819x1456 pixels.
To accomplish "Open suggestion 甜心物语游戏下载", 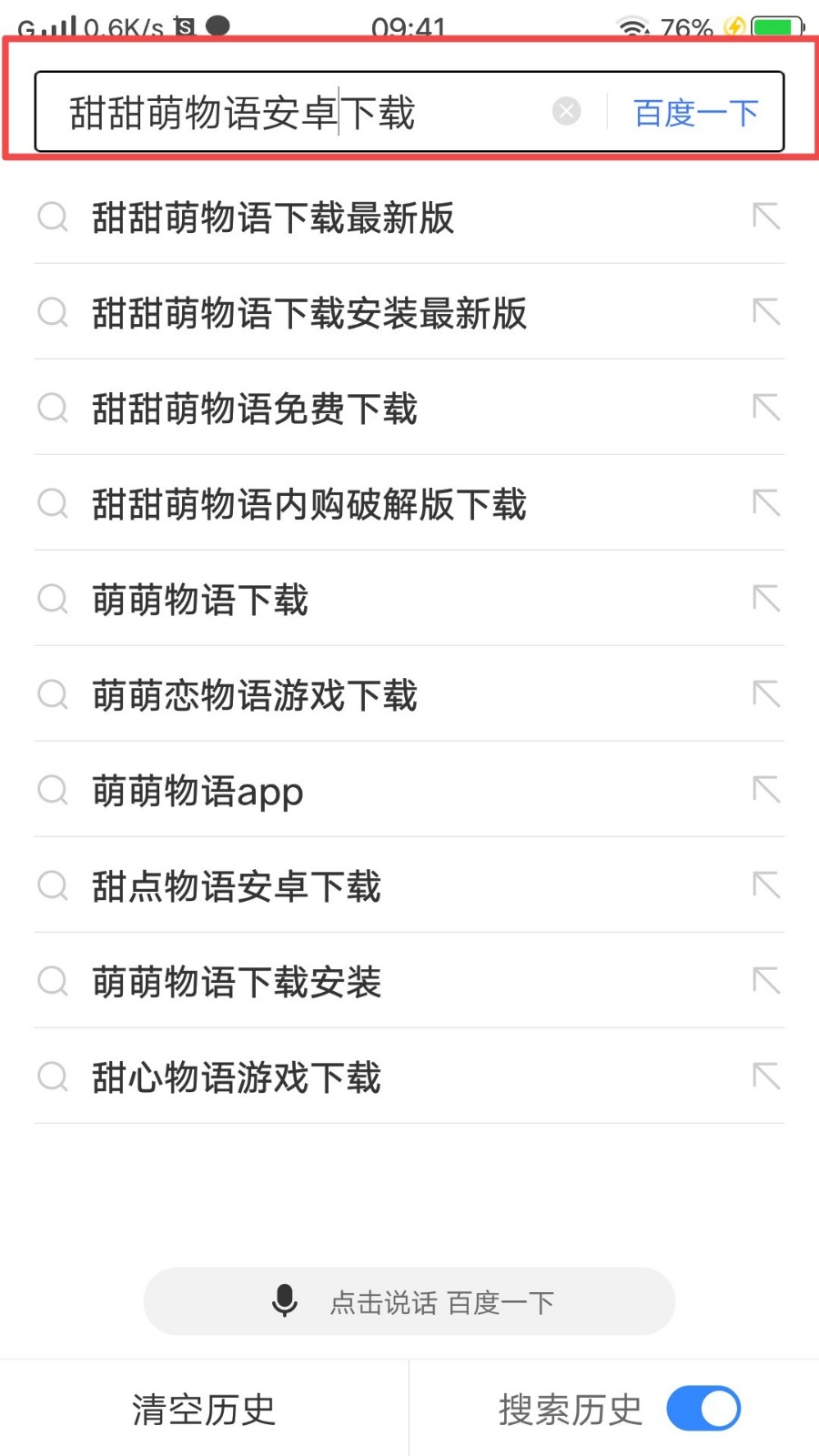I will (x=409, y=1077).
